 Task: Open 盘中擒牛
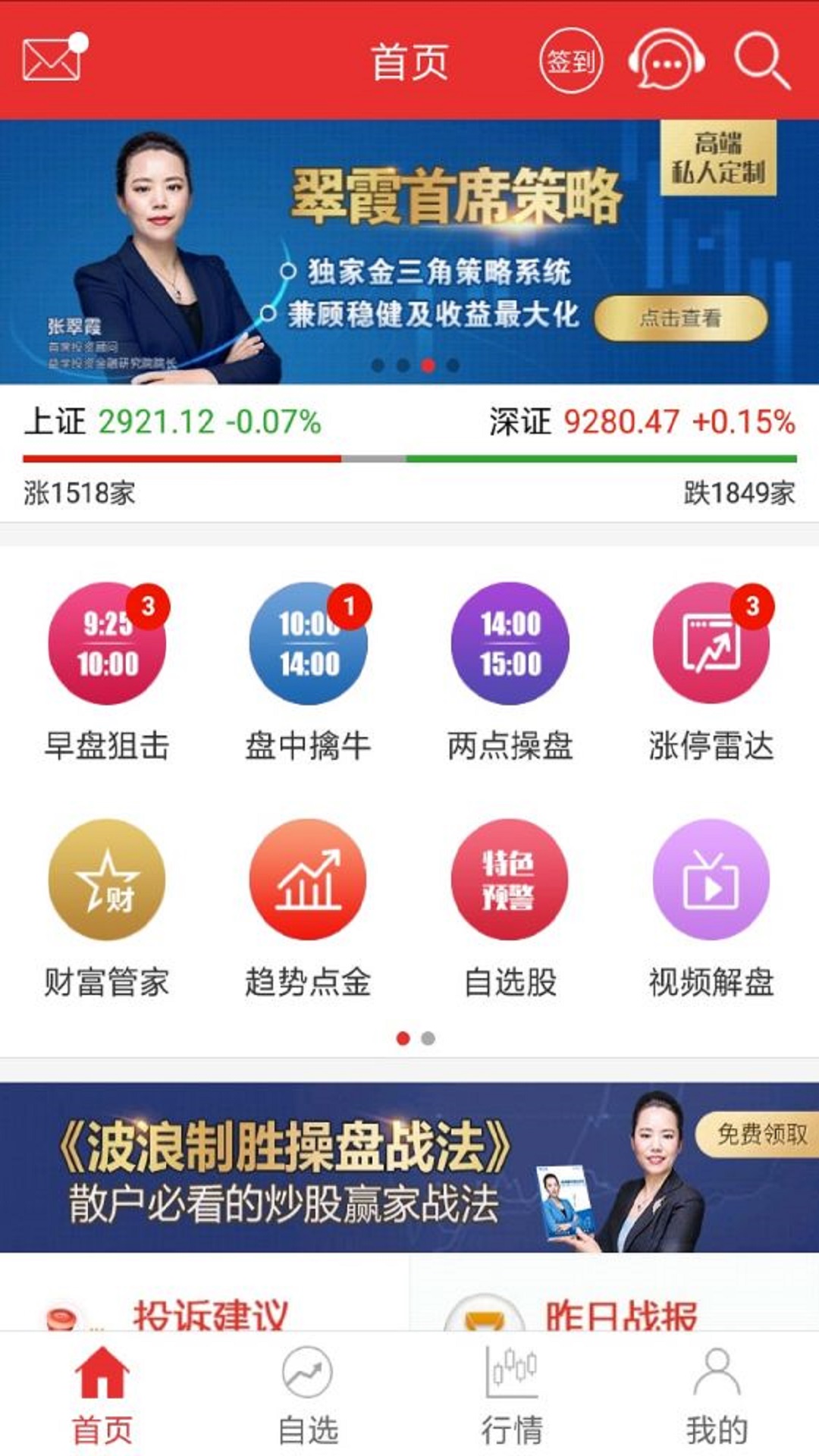click(309, 644)
